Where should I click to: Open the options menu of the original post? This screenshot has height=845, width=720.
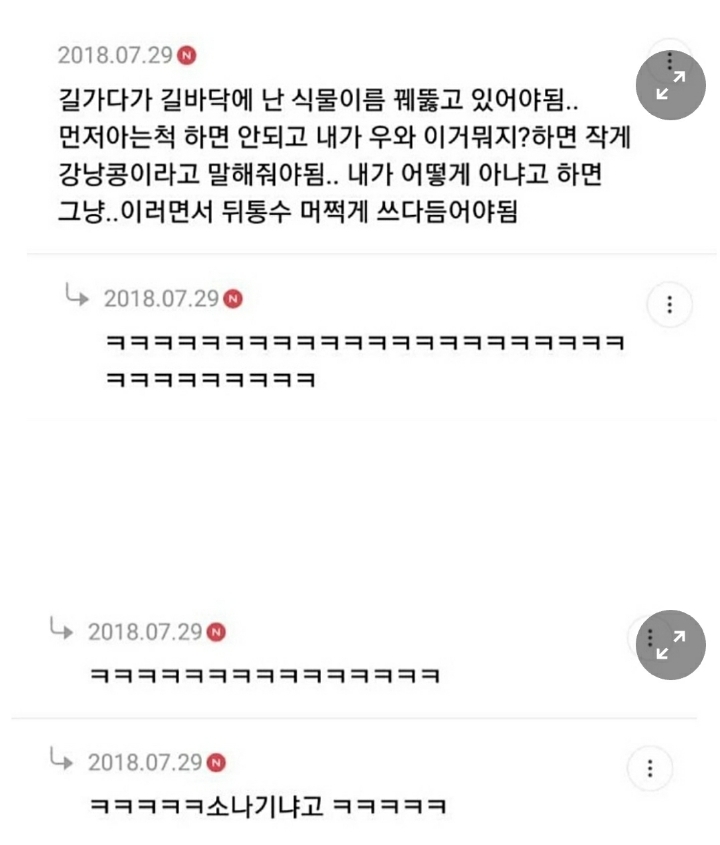point(668,62)
